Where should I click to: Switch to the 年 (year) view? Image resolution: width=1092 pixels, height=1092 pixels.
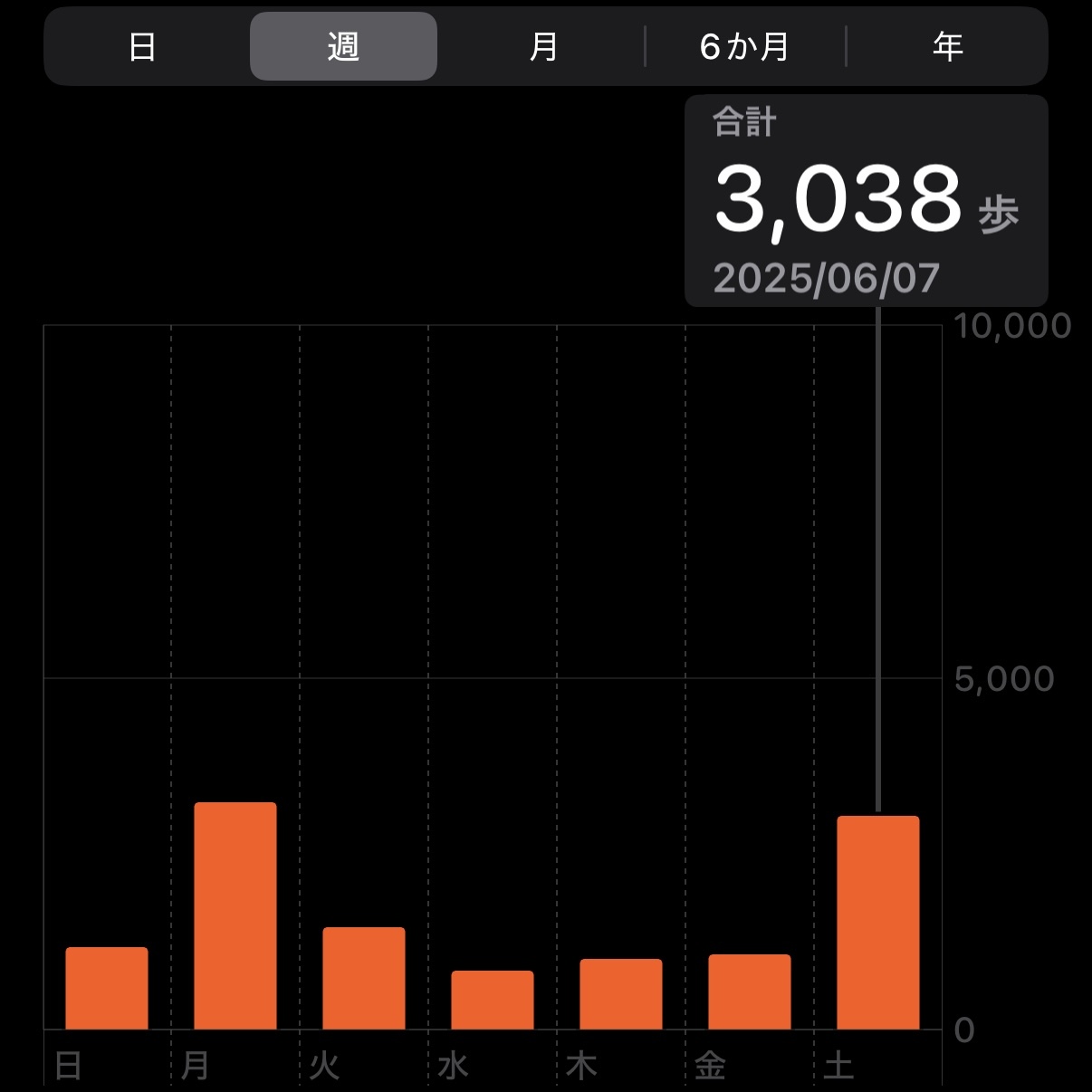click(947, 47)
